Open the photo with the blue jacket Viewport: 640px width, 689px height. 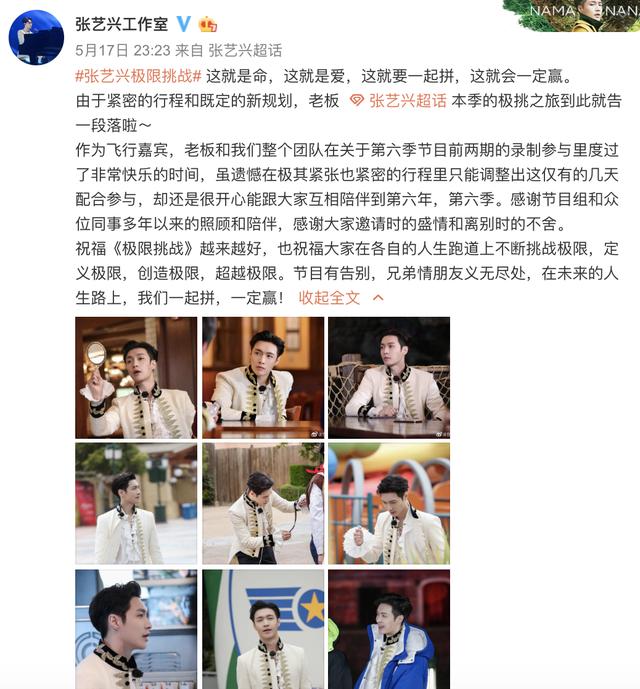(x=389, y=629)
